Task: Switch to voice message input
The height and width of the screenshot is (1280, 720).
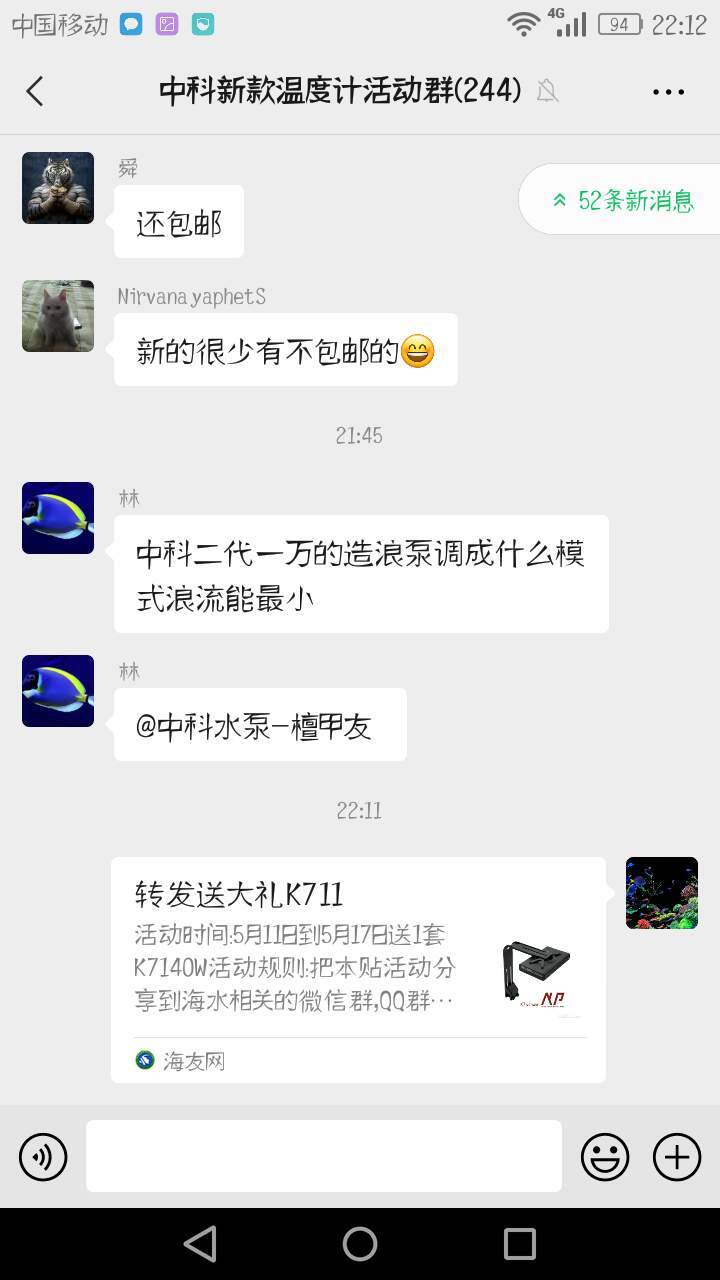Action: coord(43,1157)
